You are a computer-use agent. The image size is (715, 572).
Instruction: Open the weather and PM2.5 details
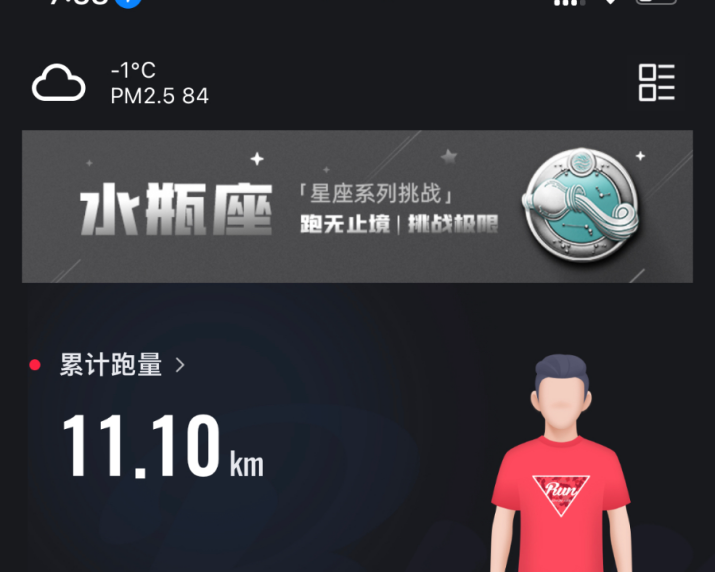(120, 84)
